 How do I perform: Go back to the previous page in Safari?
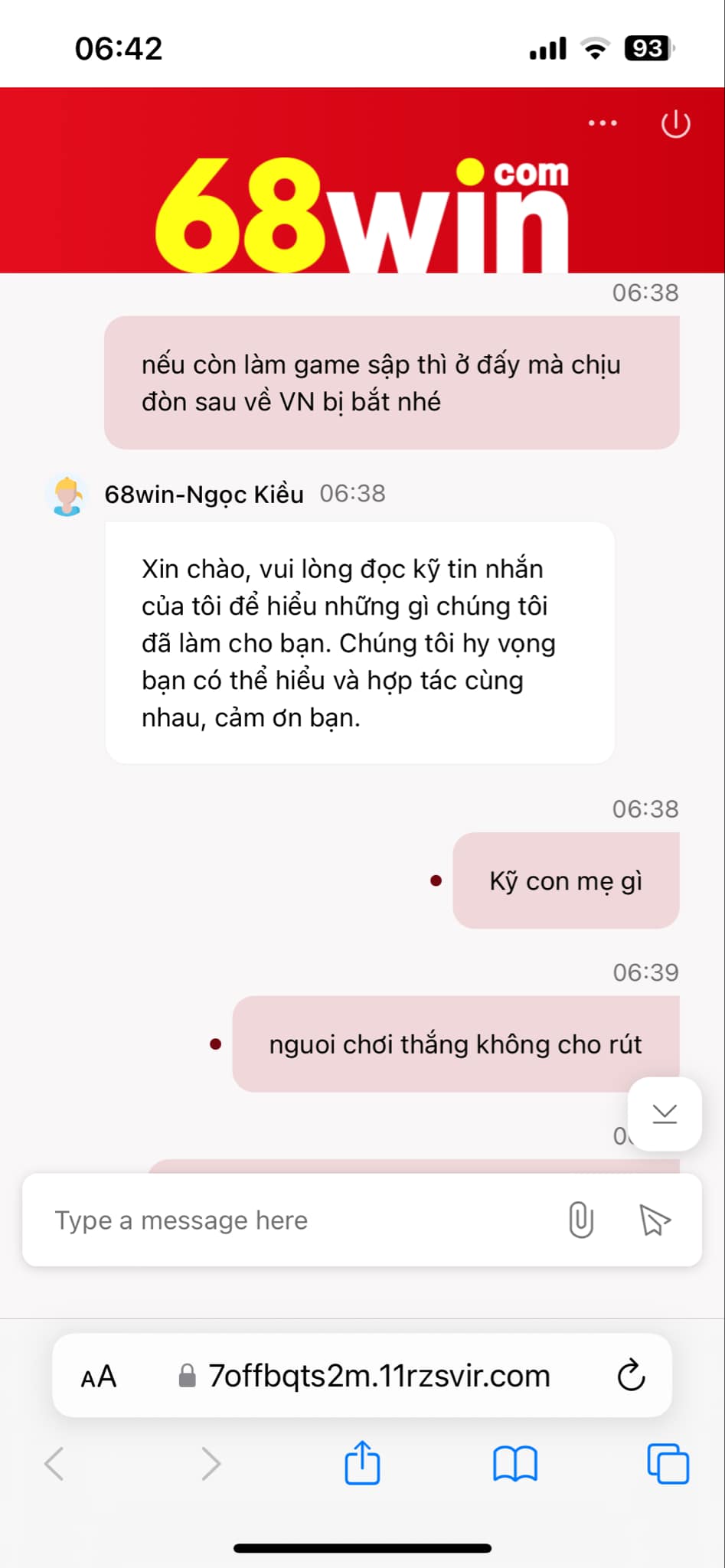[54, 1464]
